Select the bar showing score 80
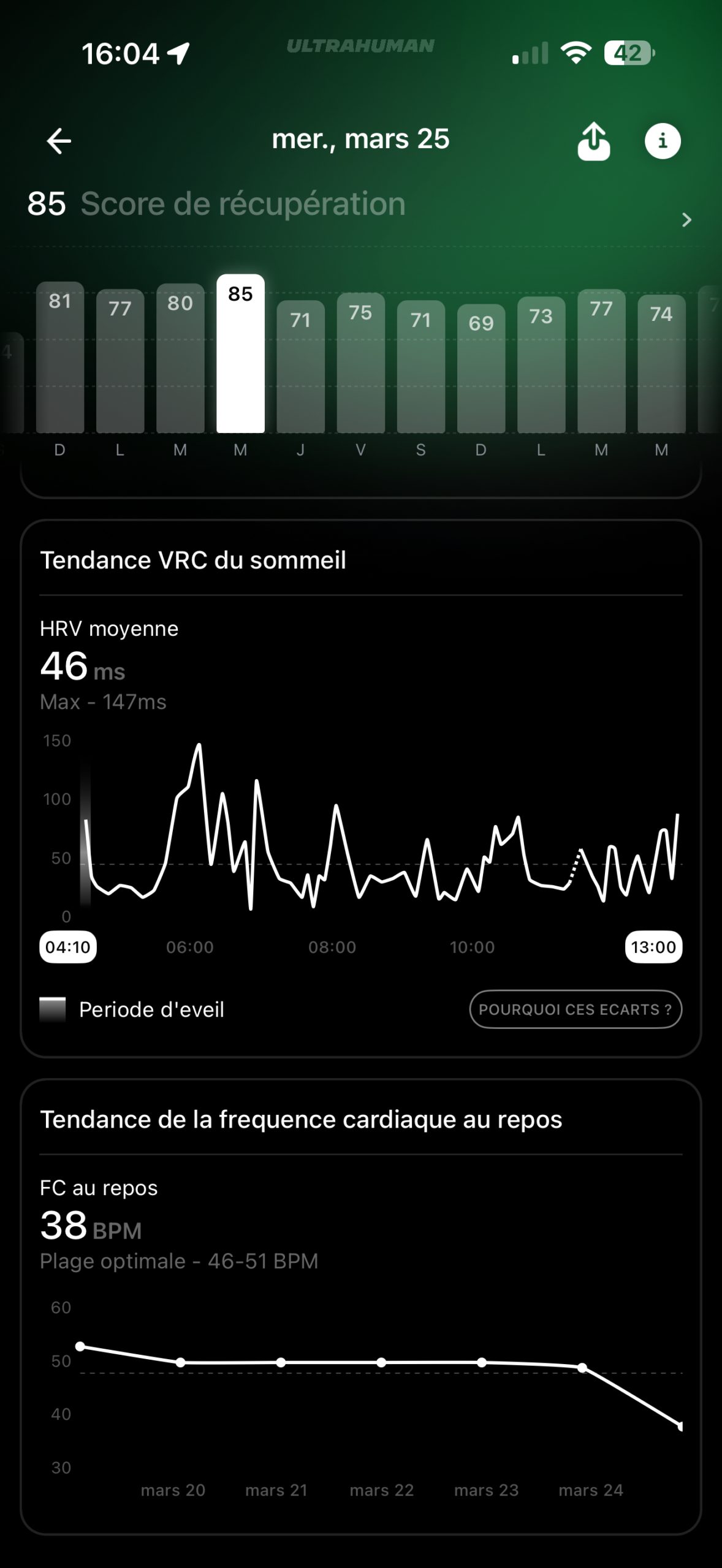 pos(180,359)
